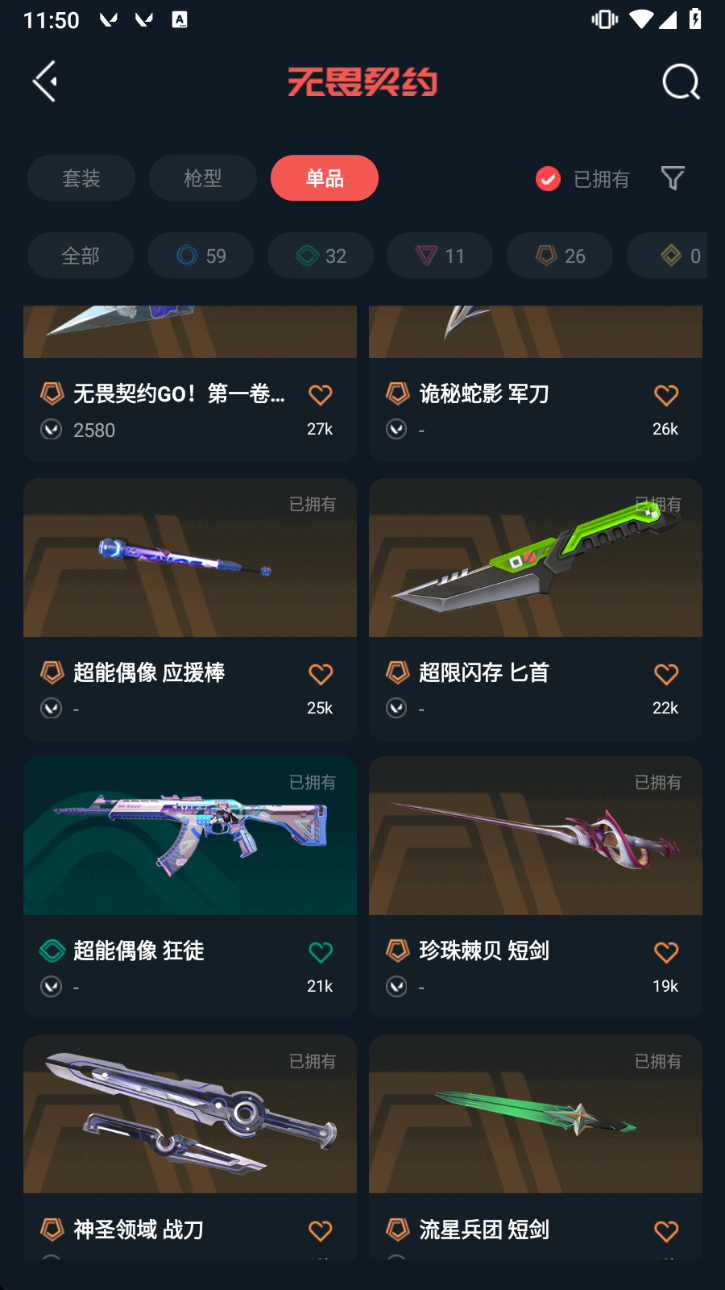Filter by the orange tier chip 26
The height and width of the screenshot is (1290, 725).
[560, 256]
